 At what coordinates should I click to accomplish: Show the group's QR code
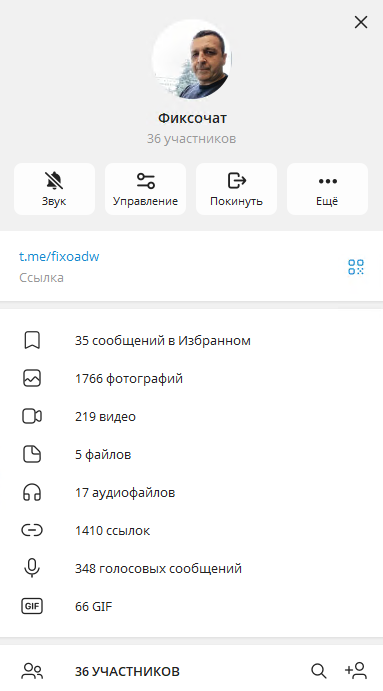coord(356,267)
